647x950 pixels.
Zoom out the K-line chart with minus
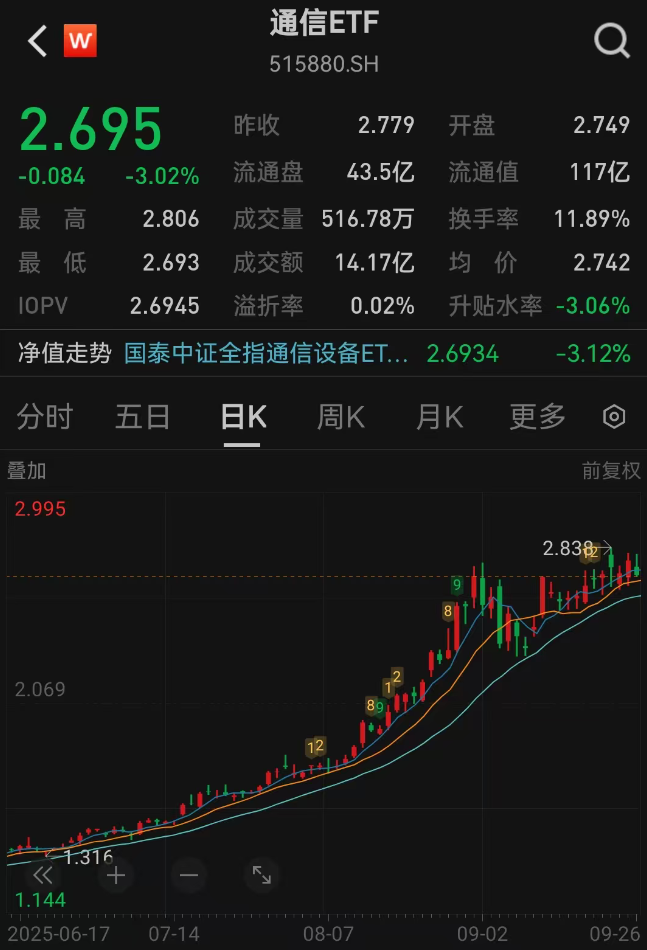(x=189, y=876)
